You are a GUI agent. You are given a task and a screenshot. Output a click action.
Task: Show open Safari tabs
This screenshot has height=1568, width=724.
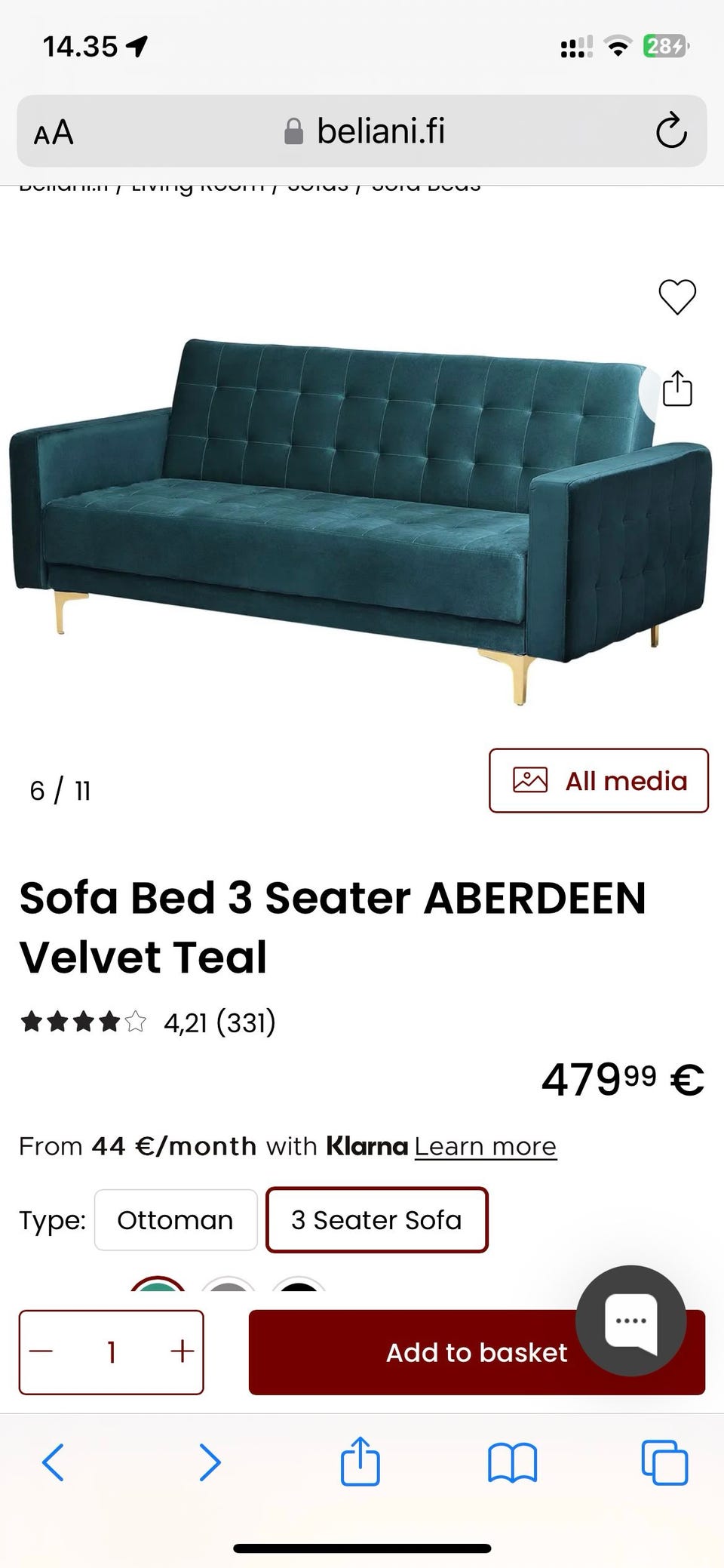[x=664, y=1462]
